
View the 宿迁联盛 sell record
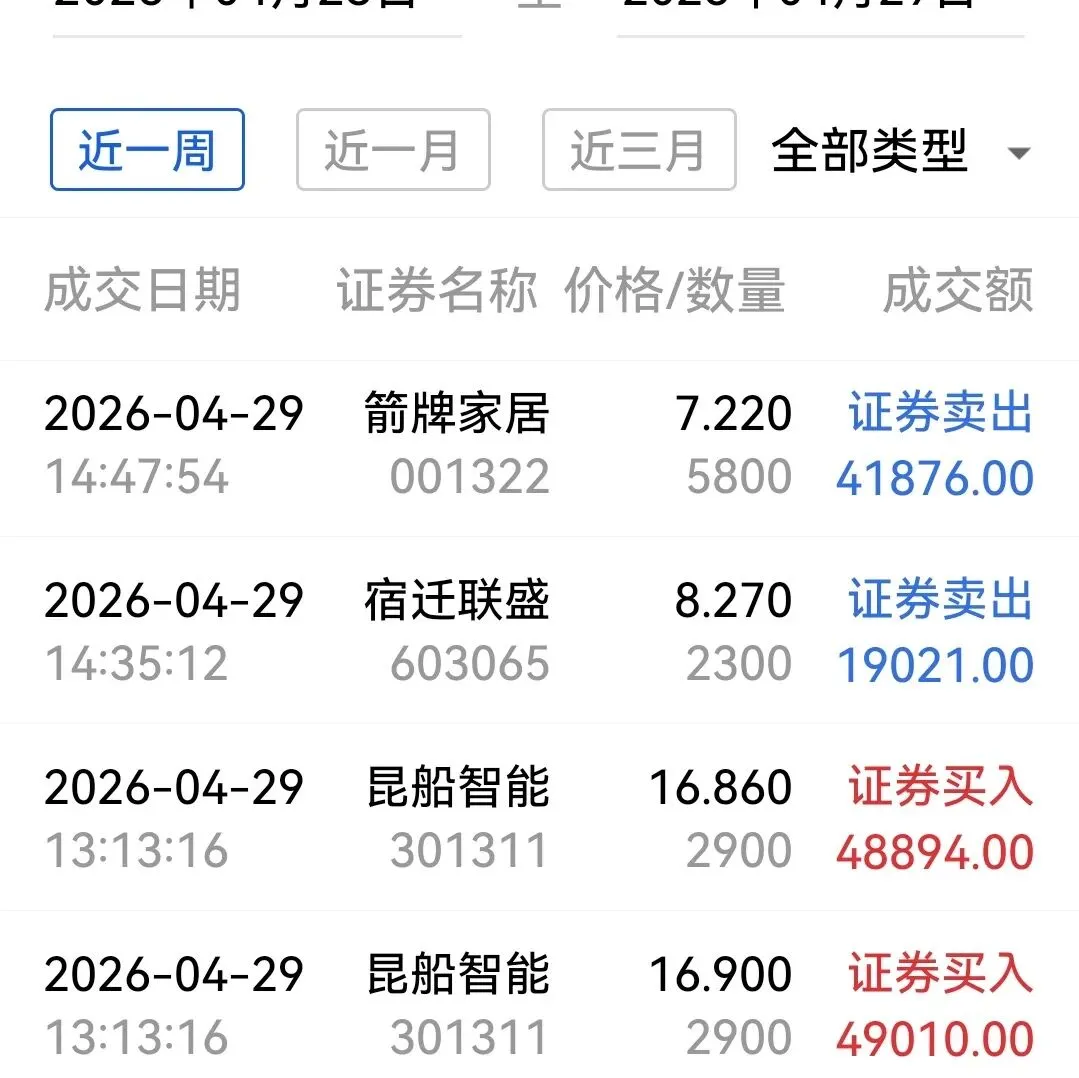pos(539,632)
